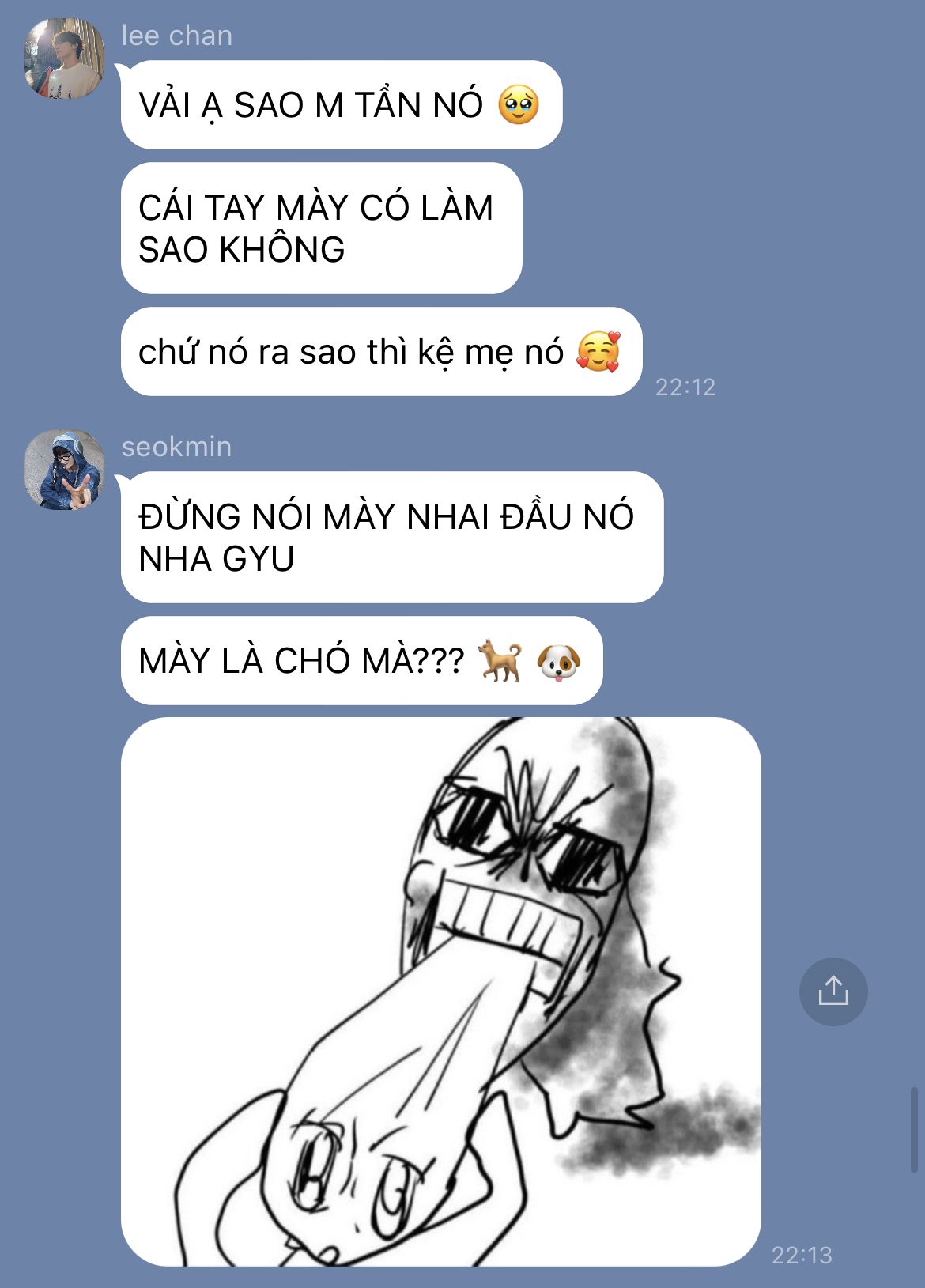Image resolution: width=925 pixels, height=1288 pixels.
Task: Open seokmin's profile picture
Action: pos(65,470)
